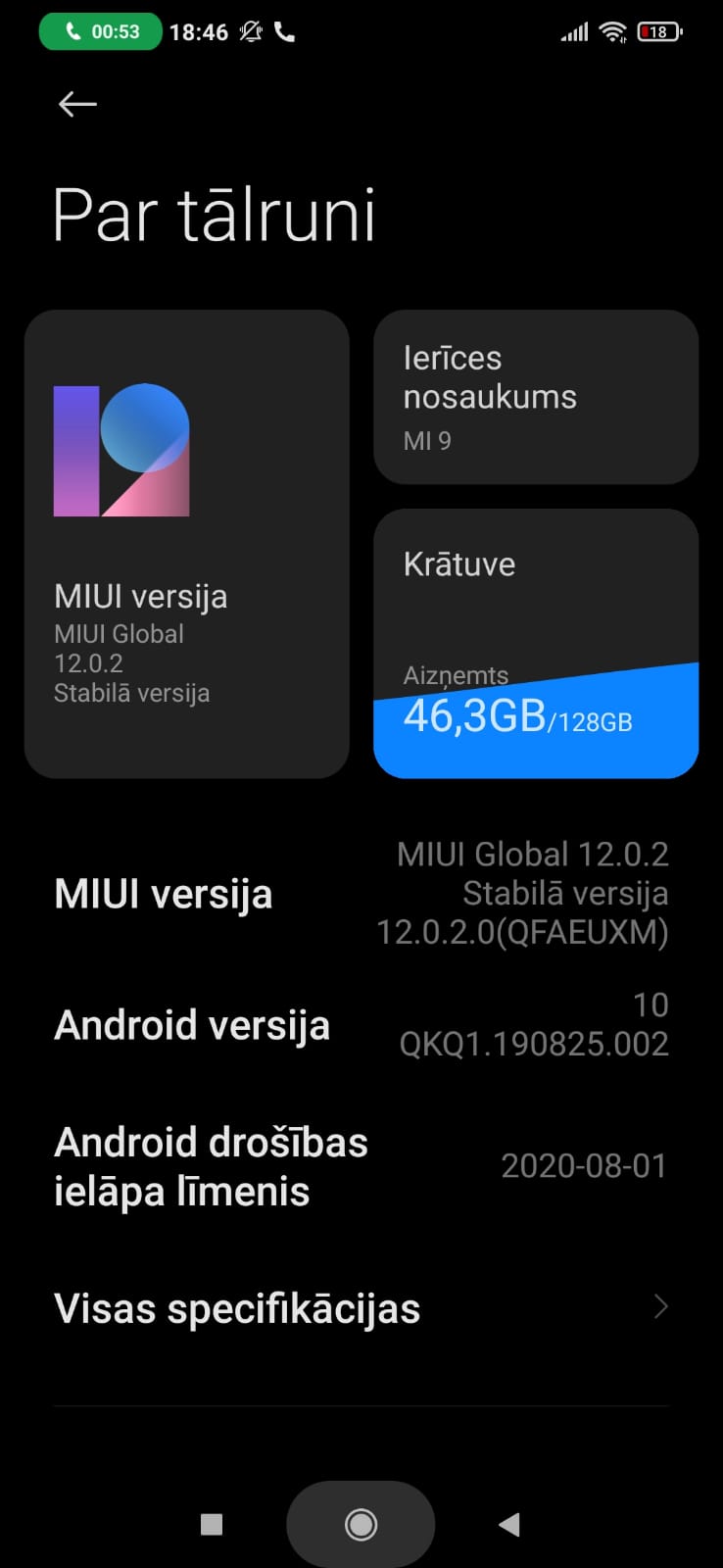
Task: Tap the Android versija row
Action: pyautogui.click(x=361, y=1025)
